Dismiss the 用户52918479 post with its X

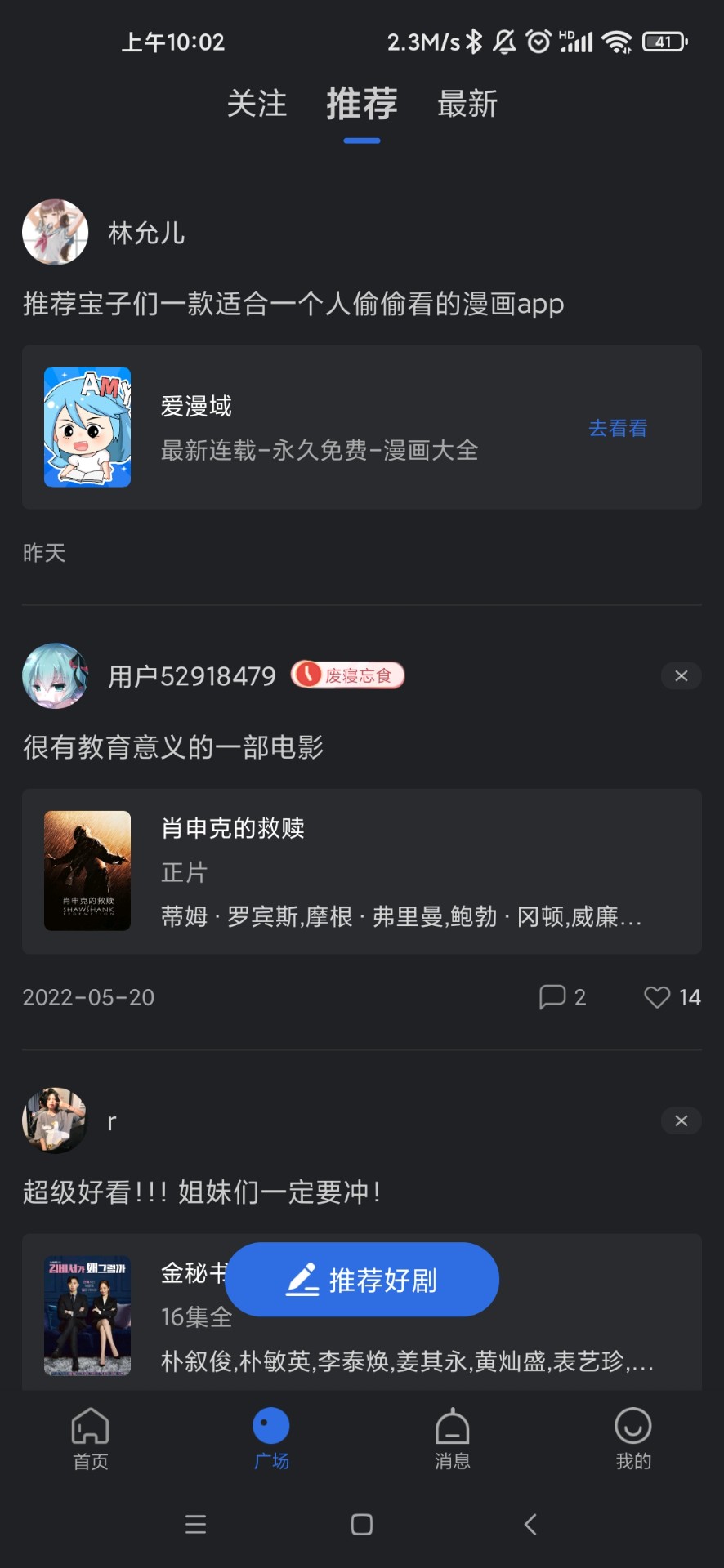(x=681, y=675)
